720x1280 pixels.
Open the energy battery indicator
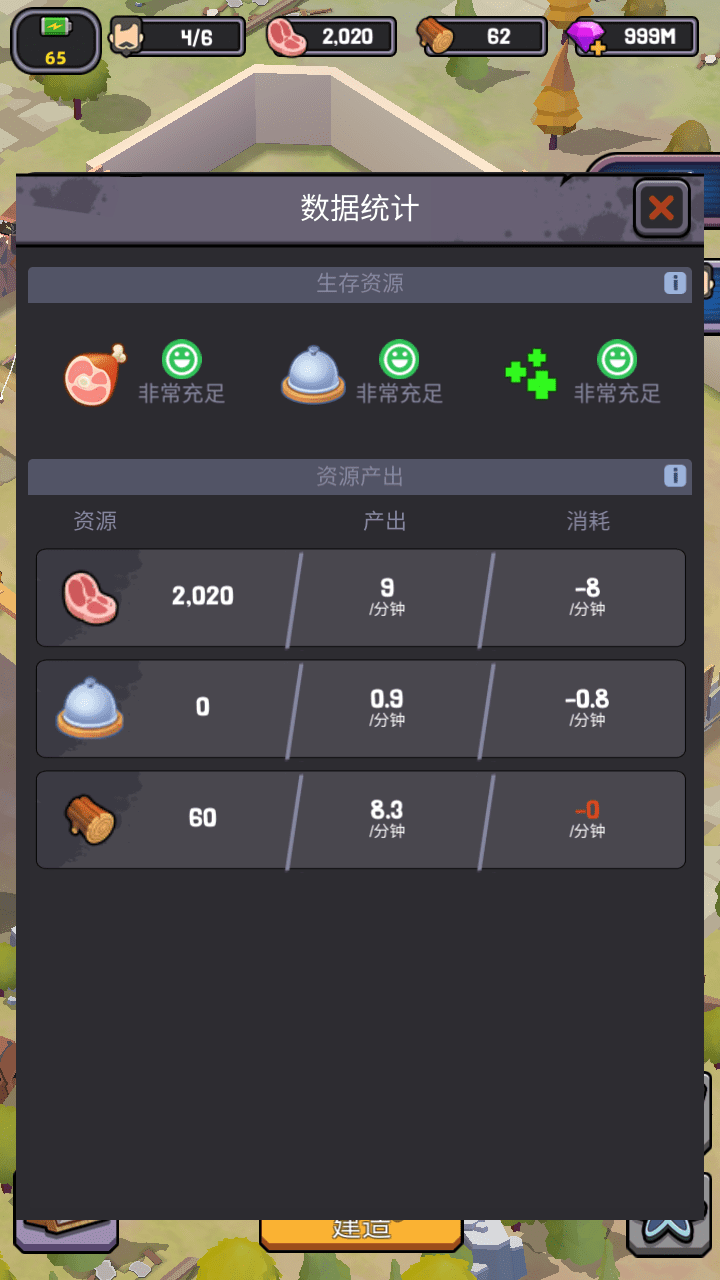point(56,41)
